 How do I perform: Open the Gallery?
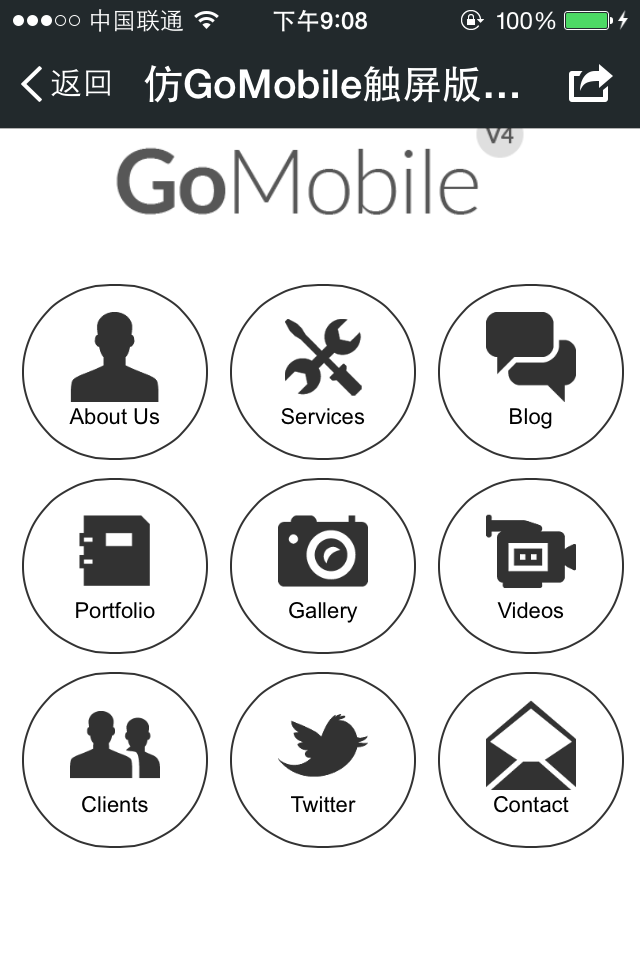pyautogui.click(x=323, y=566)
